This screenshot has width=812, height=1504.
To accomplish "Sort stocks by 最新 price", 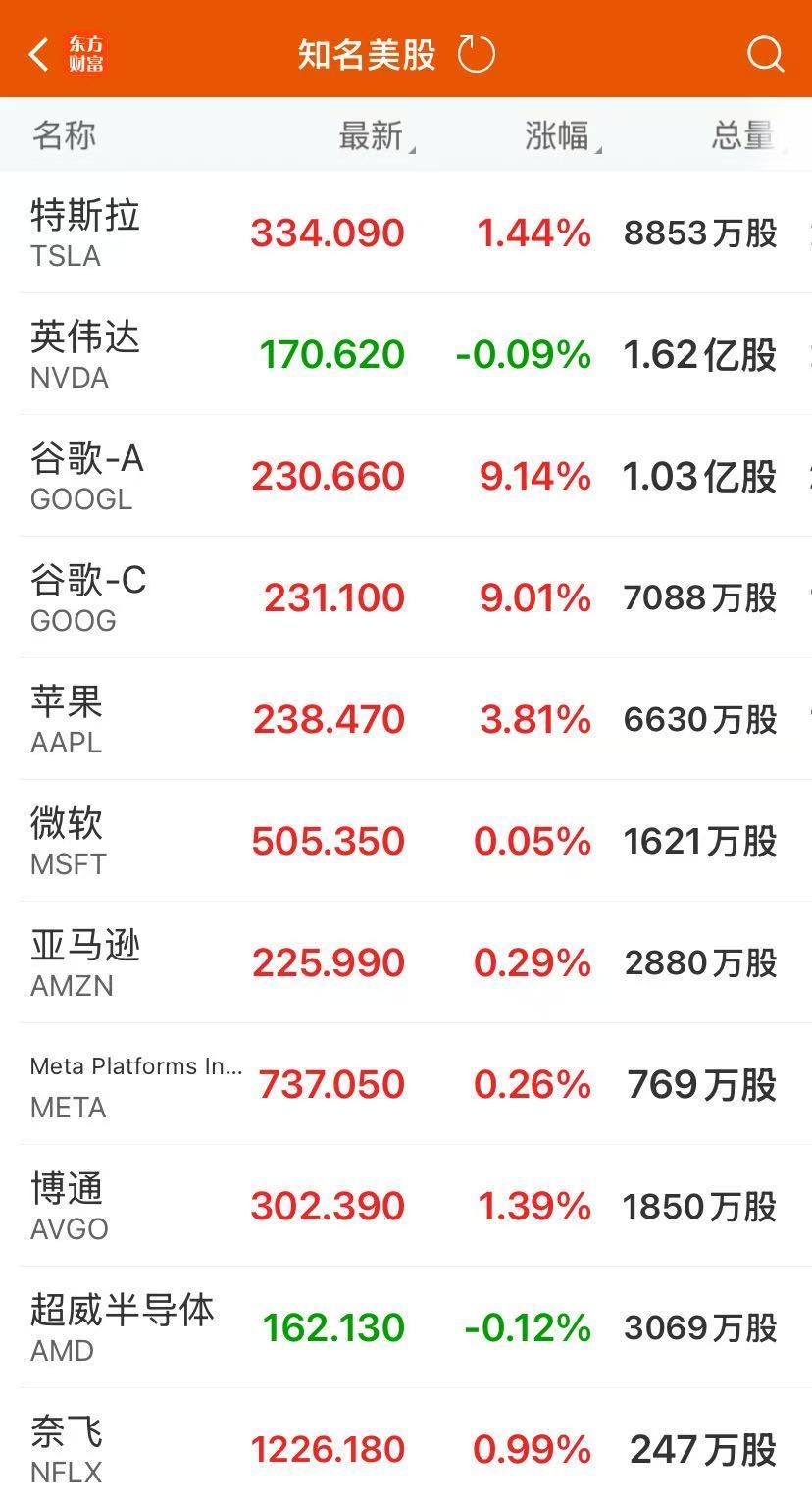I will click(x=373, y=136).
